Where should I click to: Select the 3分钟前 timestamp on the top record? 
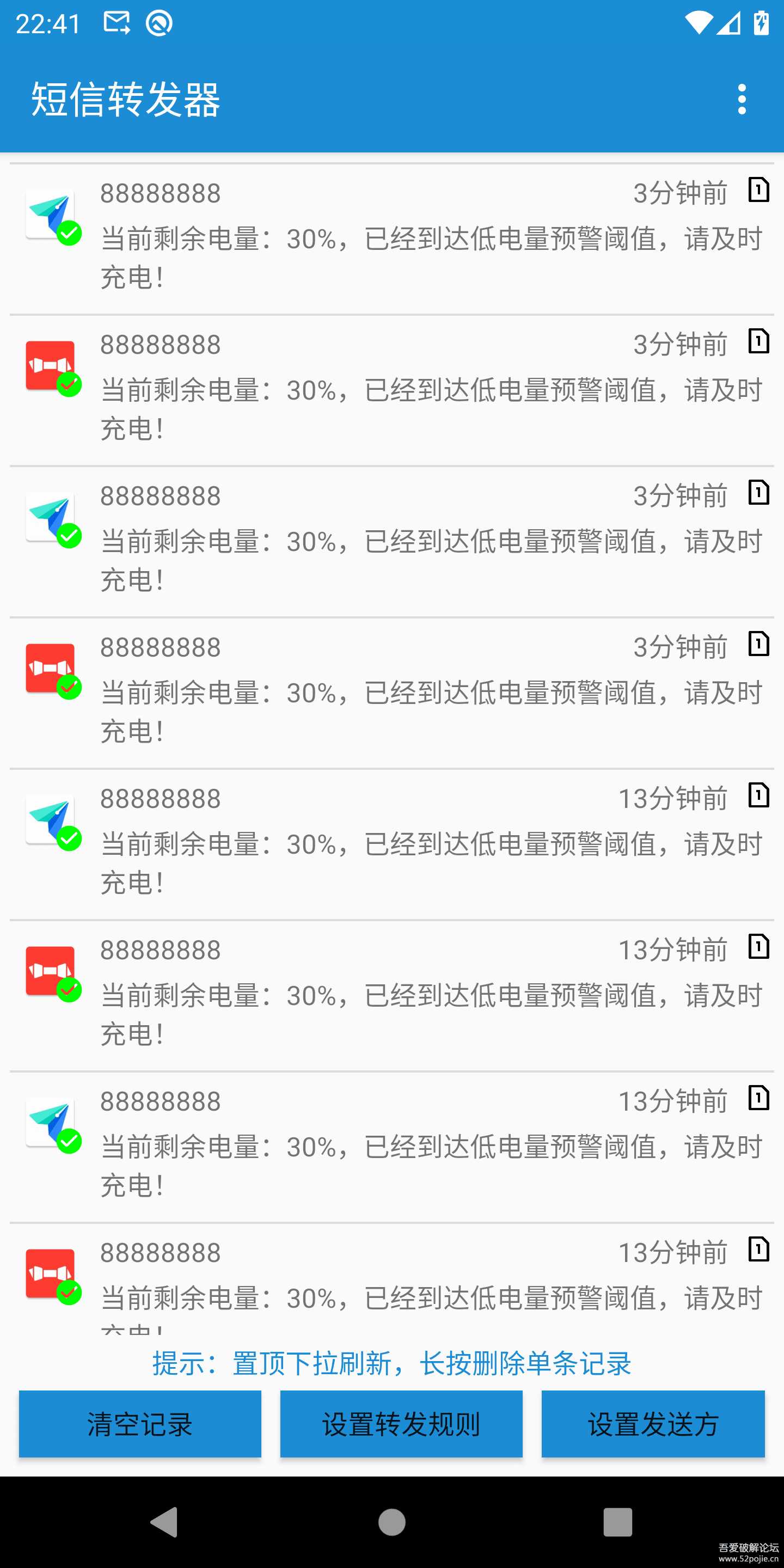tap(680, 192)
